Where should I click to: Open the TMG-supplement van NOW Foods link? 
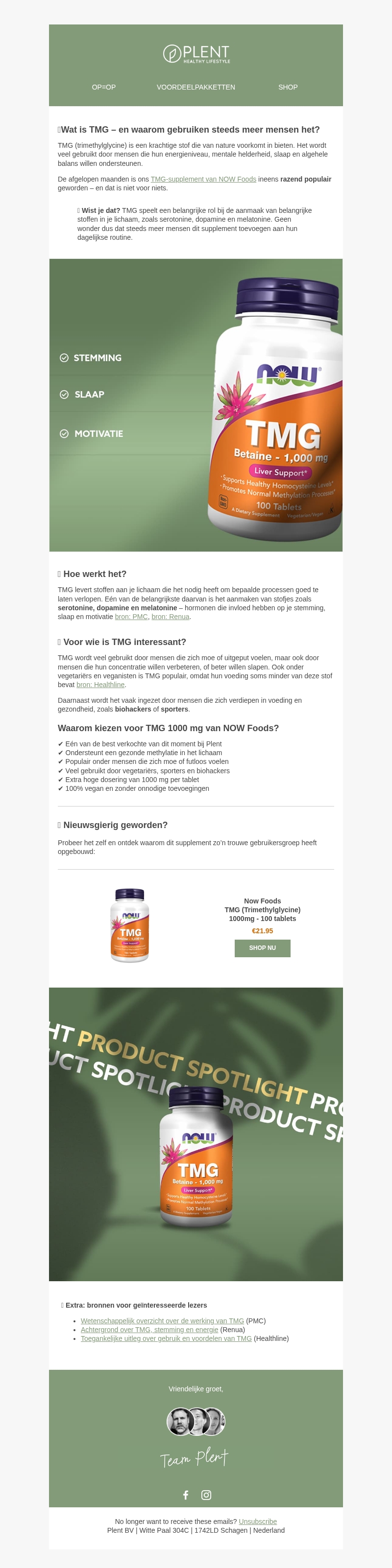203,179
